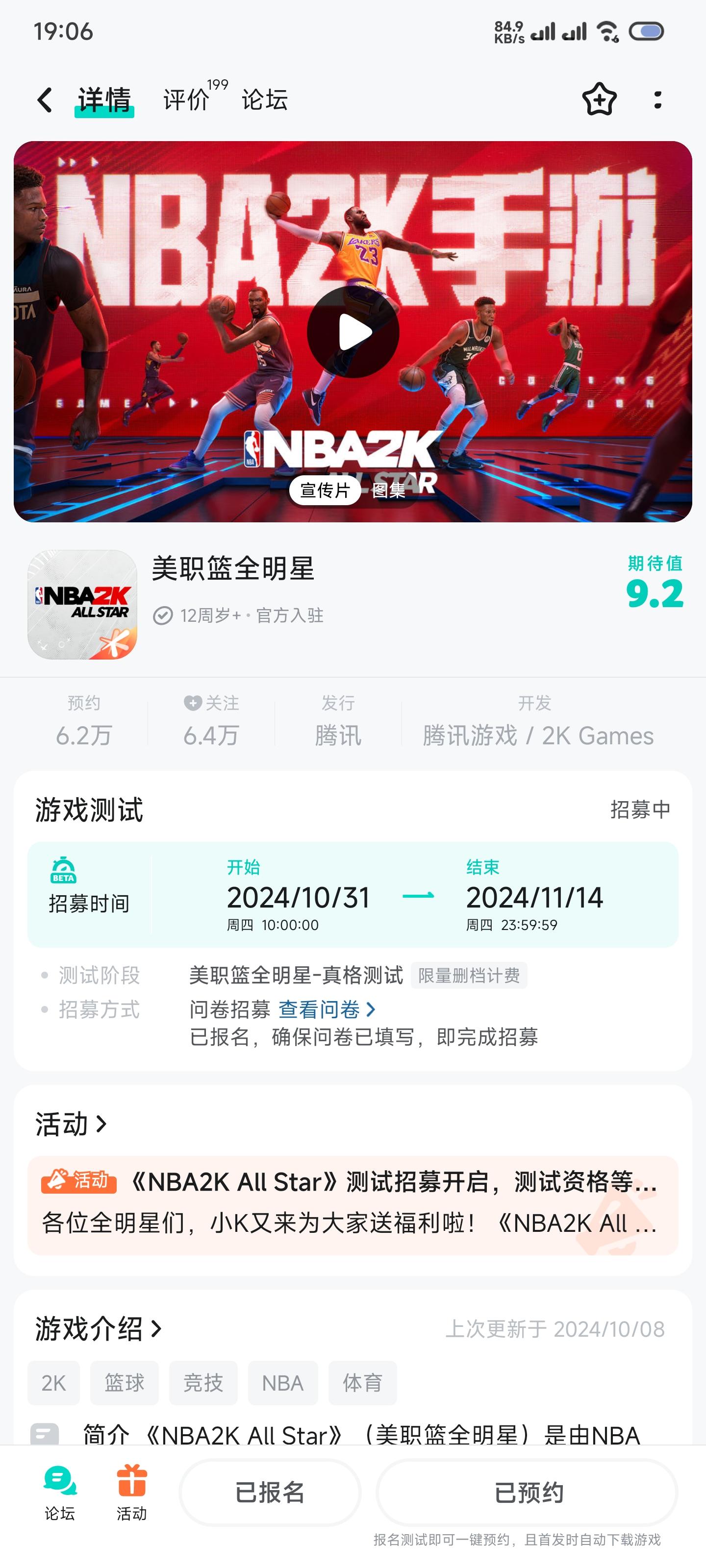
Task: Tap the 竞技 tag chip
Action: (203, 1382)
